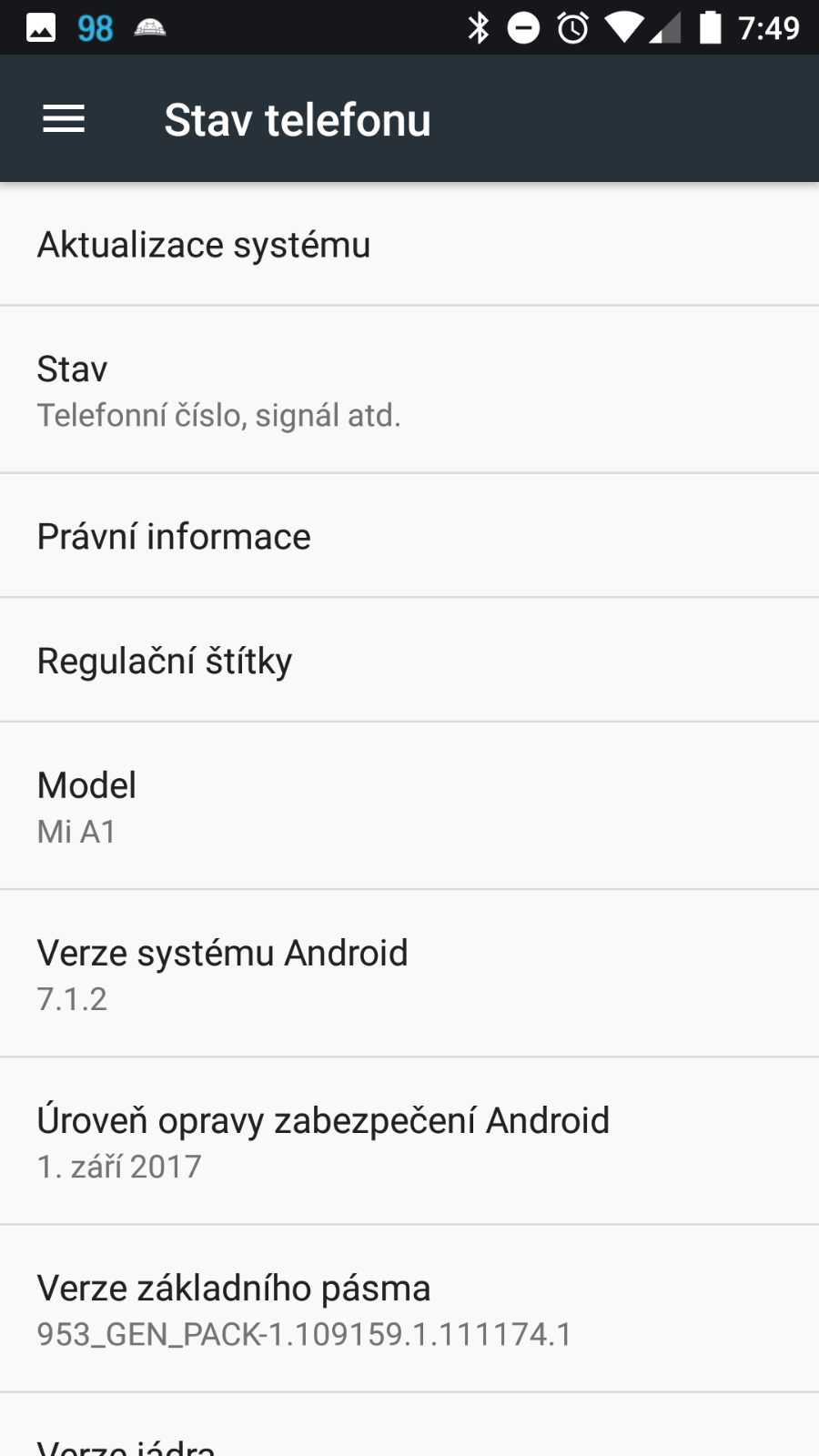Viewport: 819px width, 1456px height.
Task: Open the hamburger drawer menu
Action: point(64,119)
